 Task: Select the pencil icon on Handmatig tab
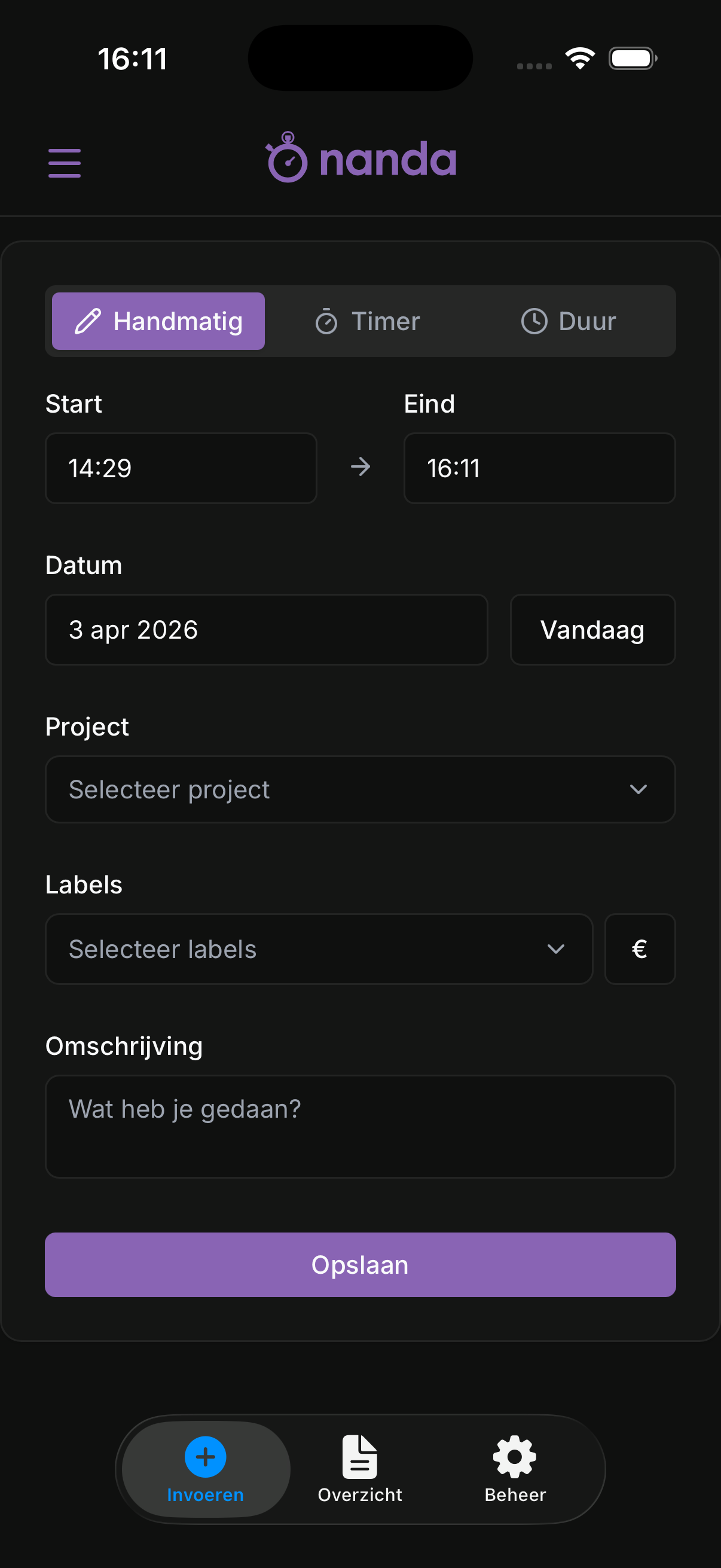pos(89,321)
